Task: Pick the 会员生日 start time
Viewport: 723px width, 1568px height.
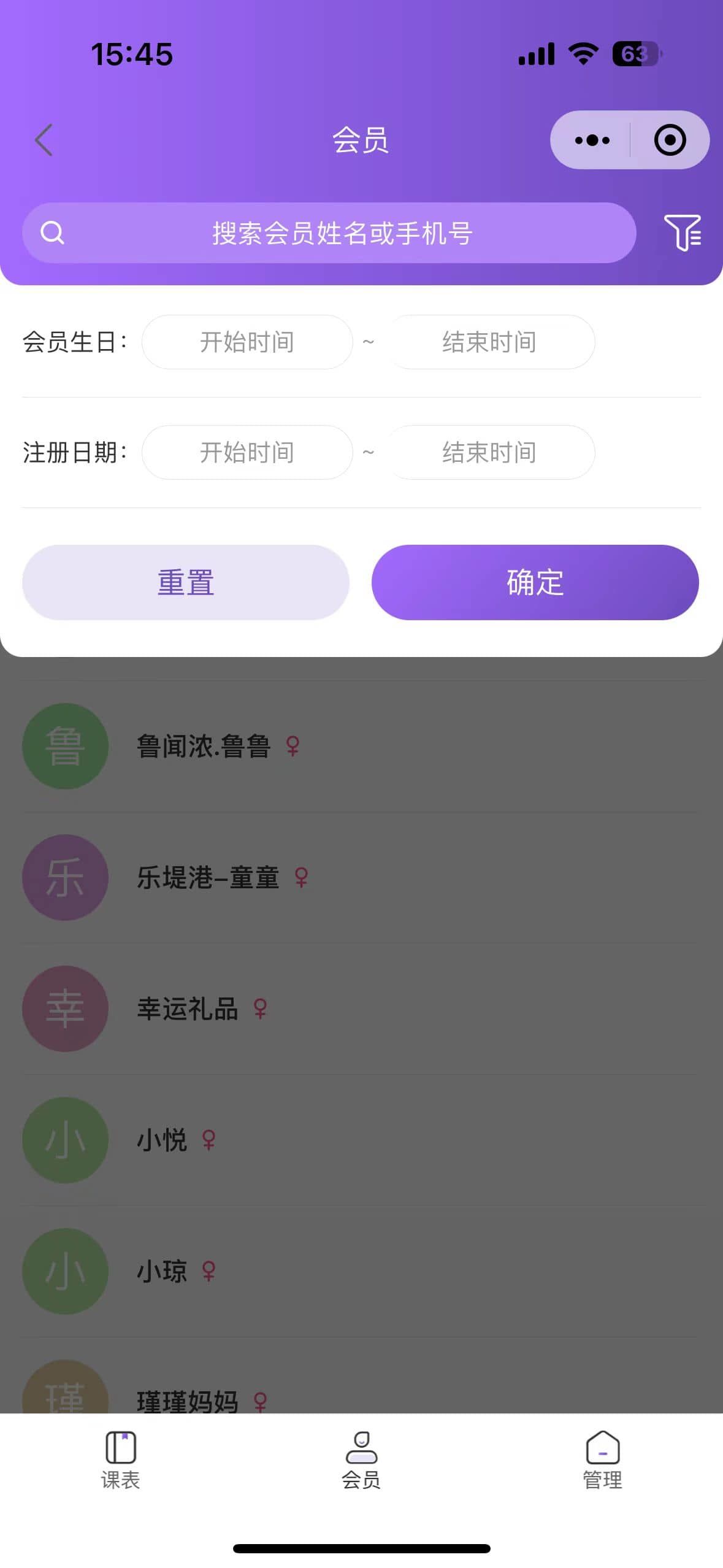Action: [x=247, y=342]
